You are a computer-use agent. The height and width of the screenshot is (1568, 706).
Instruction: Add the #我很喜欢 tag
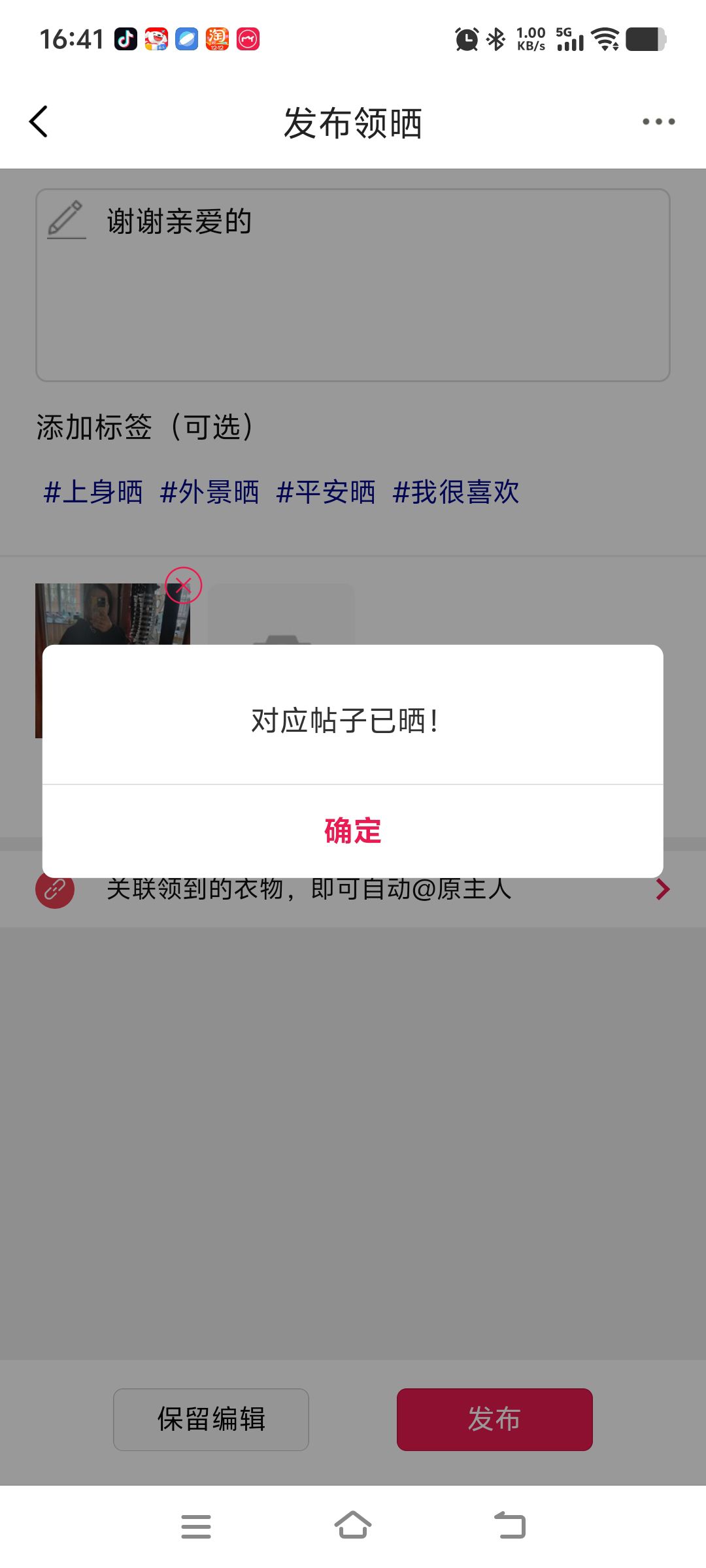[x=456, y=492]
